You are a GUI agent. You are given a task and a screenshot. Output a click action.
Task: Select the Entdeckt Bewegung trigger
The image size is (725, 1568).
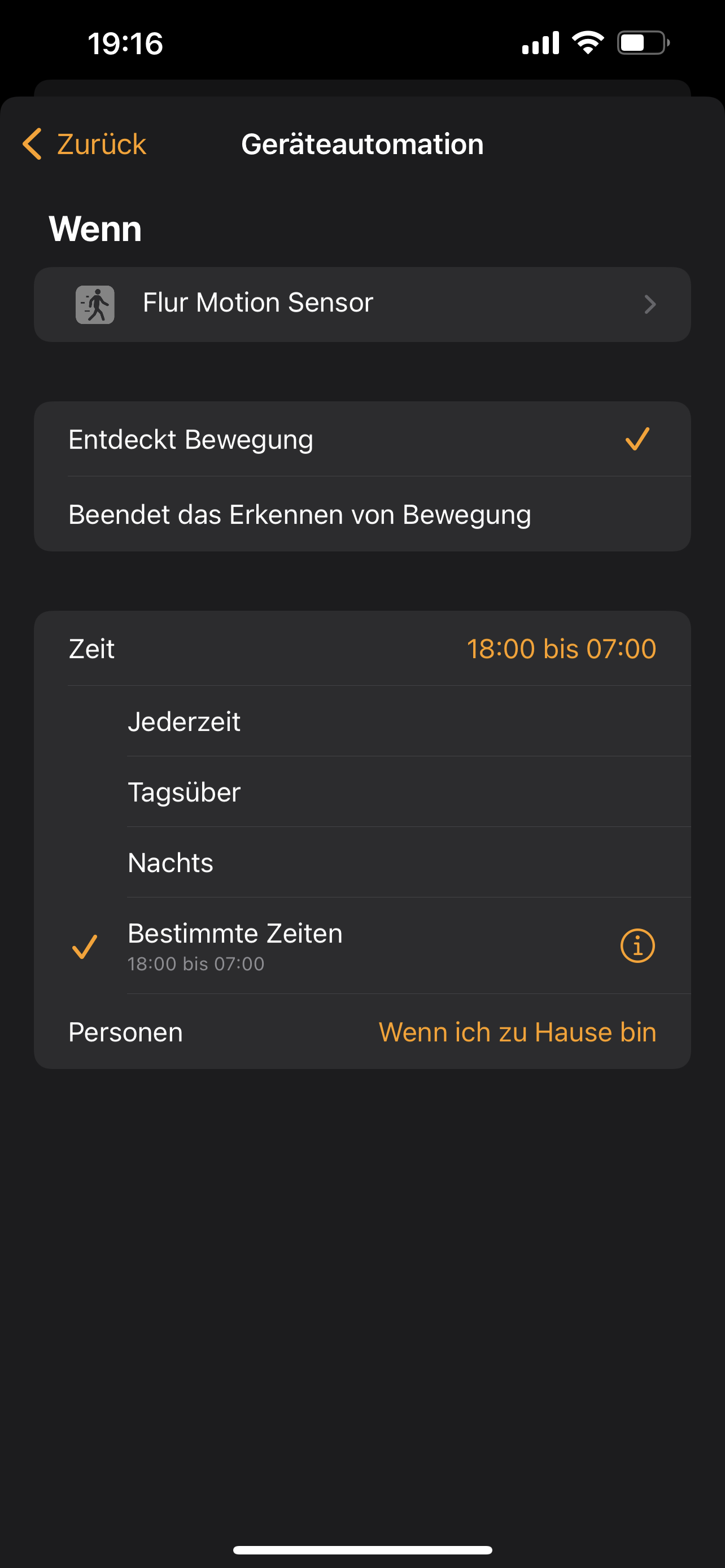(362, 439)
